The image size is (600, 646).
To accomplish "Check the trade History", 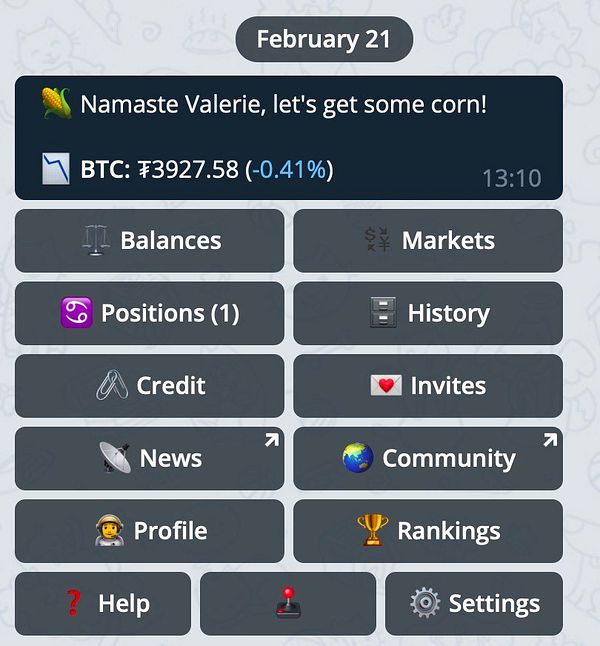I will pos(428,314).
